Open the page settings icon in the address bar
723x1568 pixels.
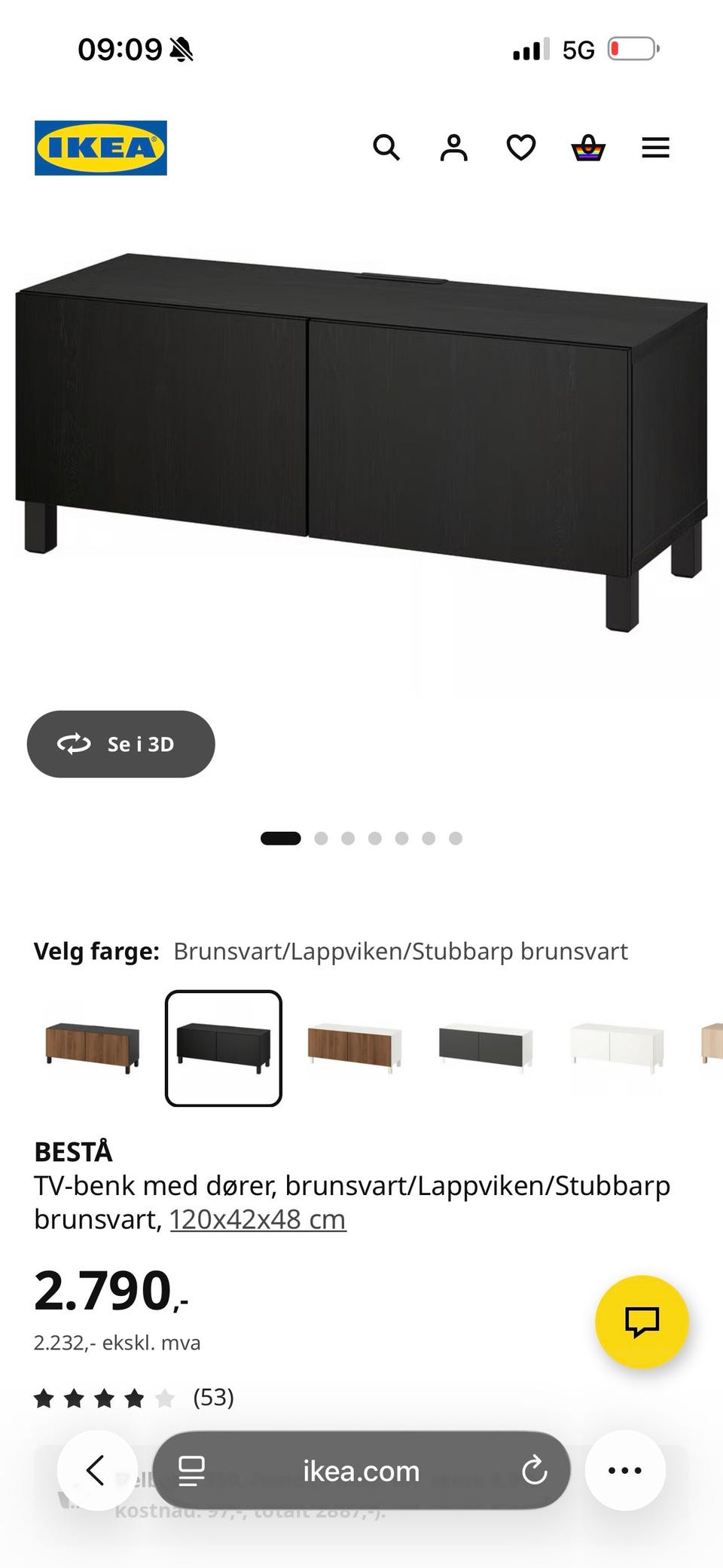(191, 1470)
